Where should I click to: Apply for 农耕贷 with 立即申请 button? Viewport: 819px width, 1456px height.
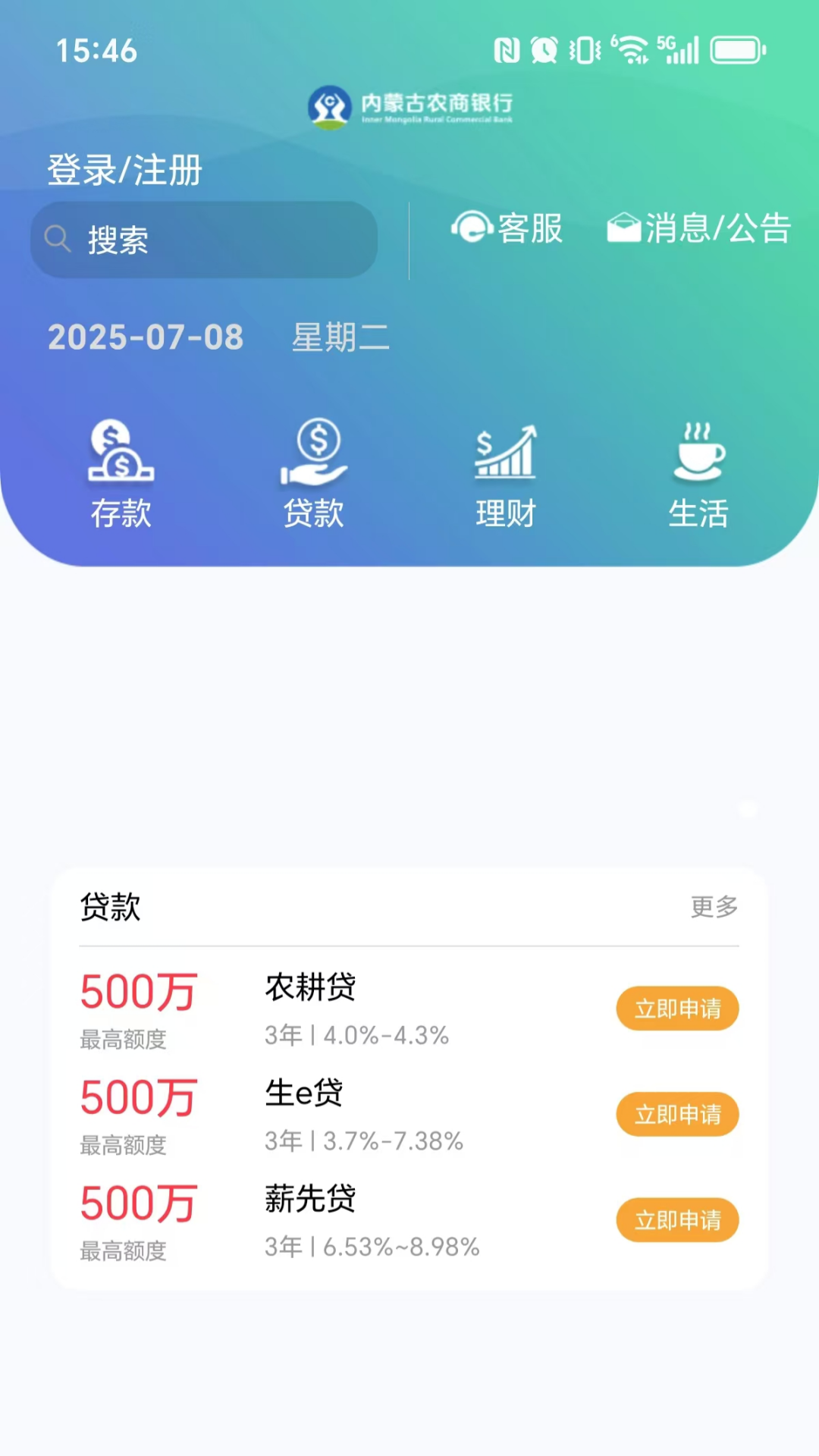click(677, 1008)
